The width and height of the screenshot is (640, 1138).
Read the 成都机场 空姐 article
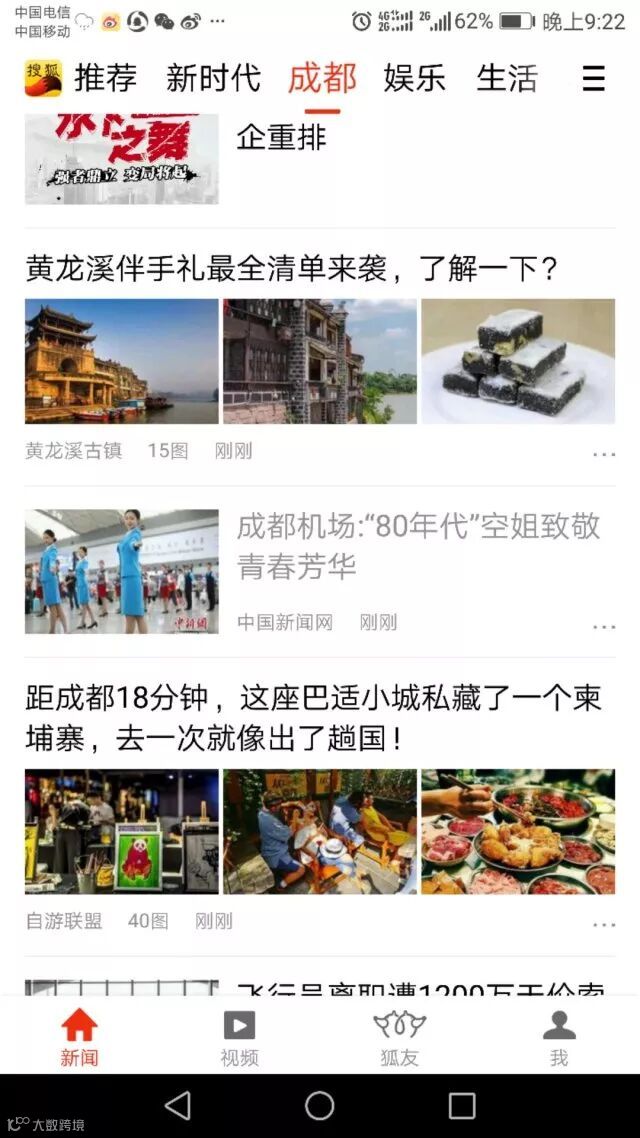point(418,545)
